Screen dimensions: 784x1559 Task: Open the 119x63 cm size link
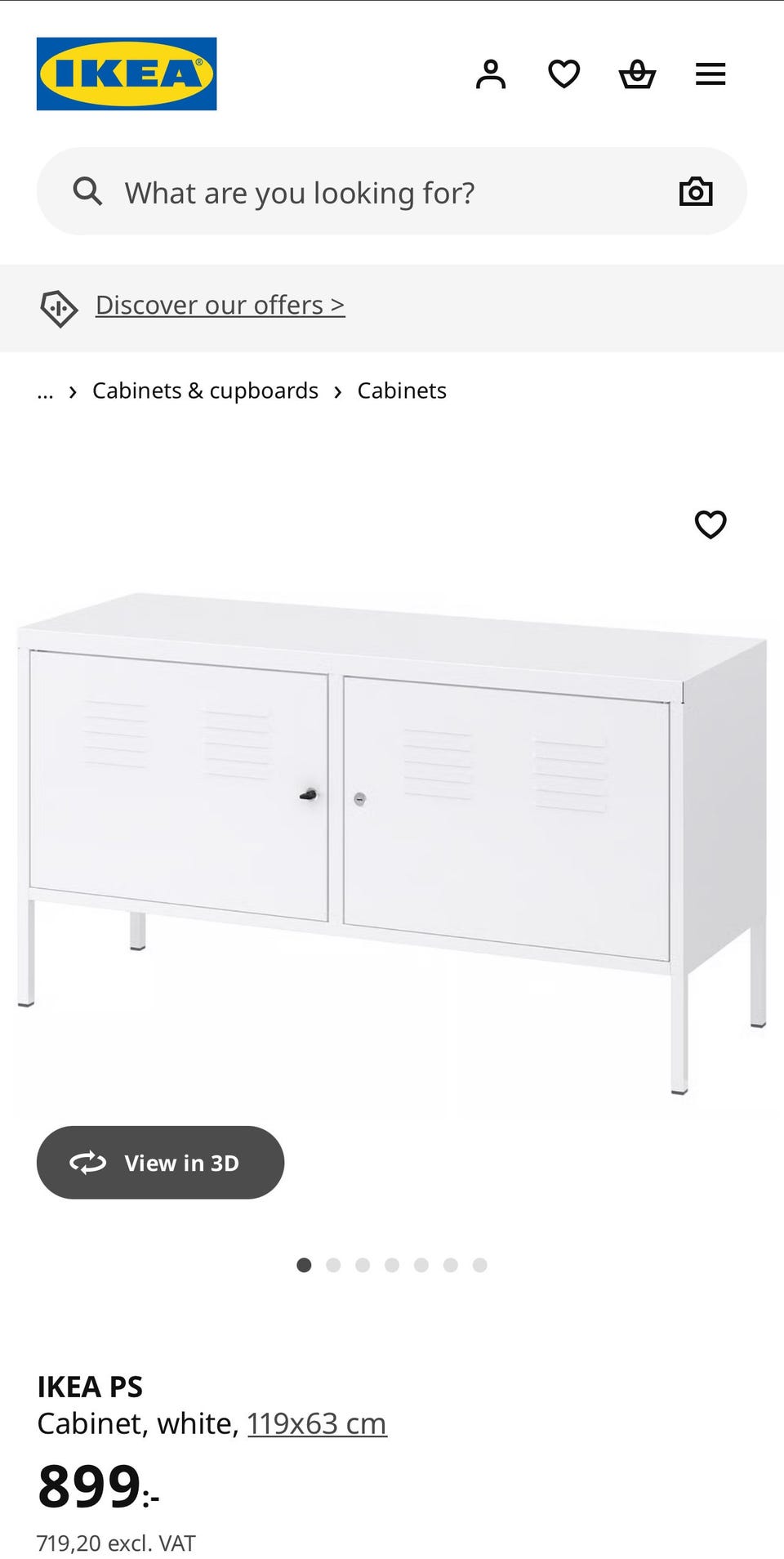(x=317, y=1423)
